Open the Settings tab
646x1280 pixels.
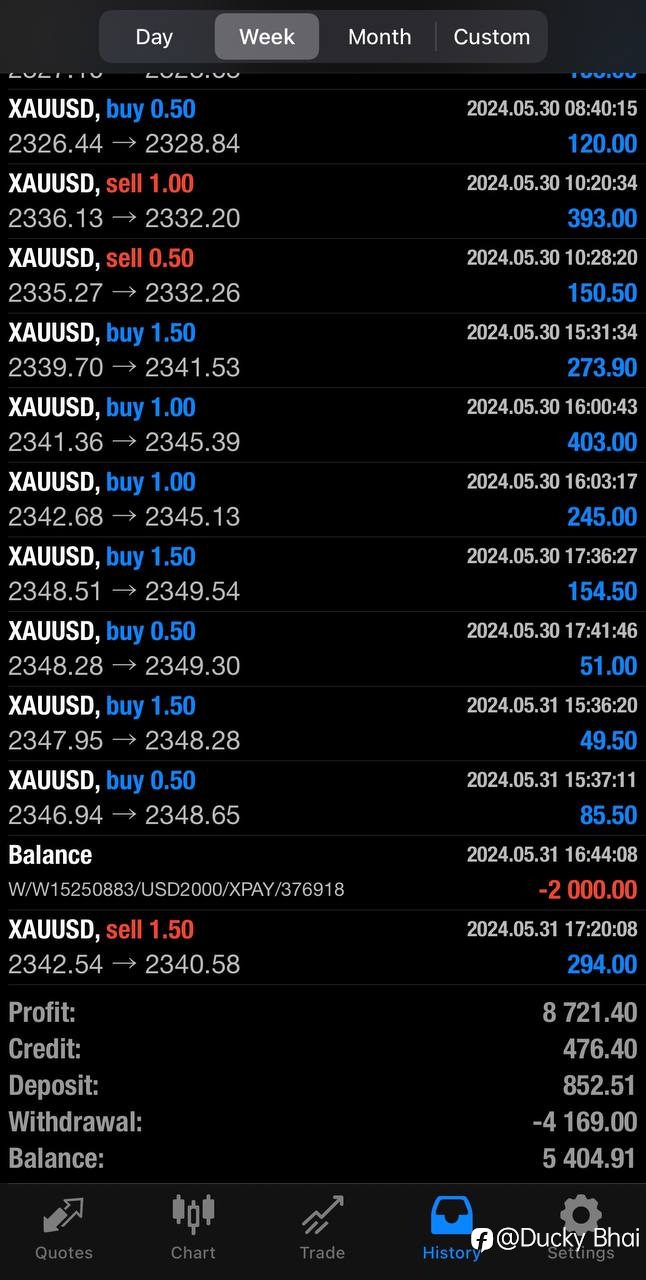coord(580,1228)
